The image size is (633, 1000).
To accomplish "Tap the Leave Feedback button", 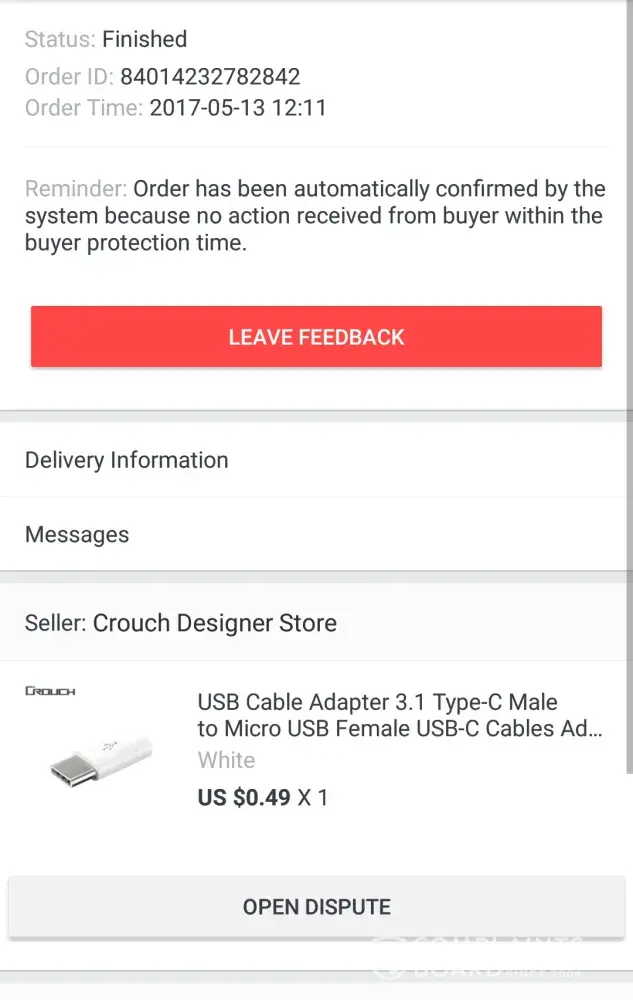I will 316,337.
